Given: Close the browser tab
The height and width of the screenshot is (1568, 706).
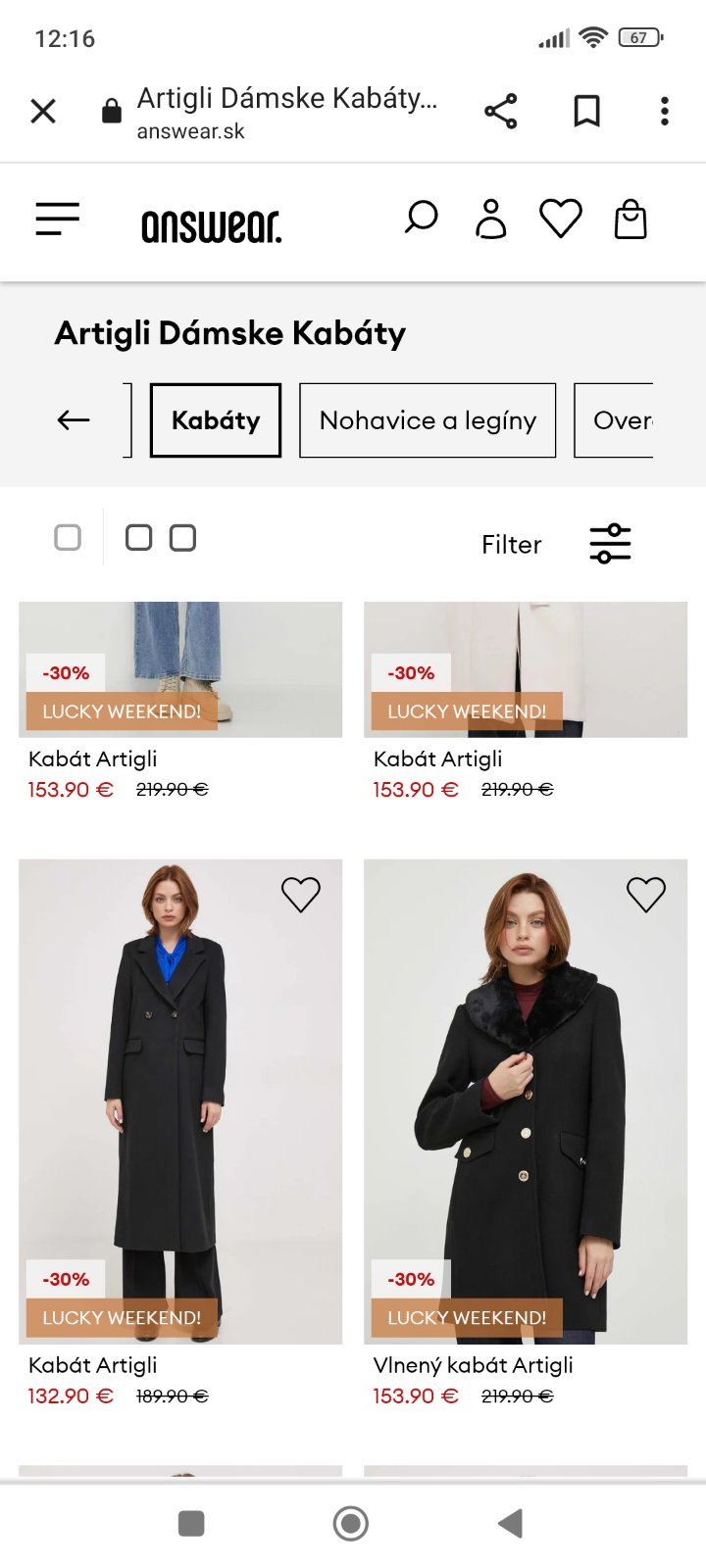Looking at the screenshot, I should coord(43,112).
